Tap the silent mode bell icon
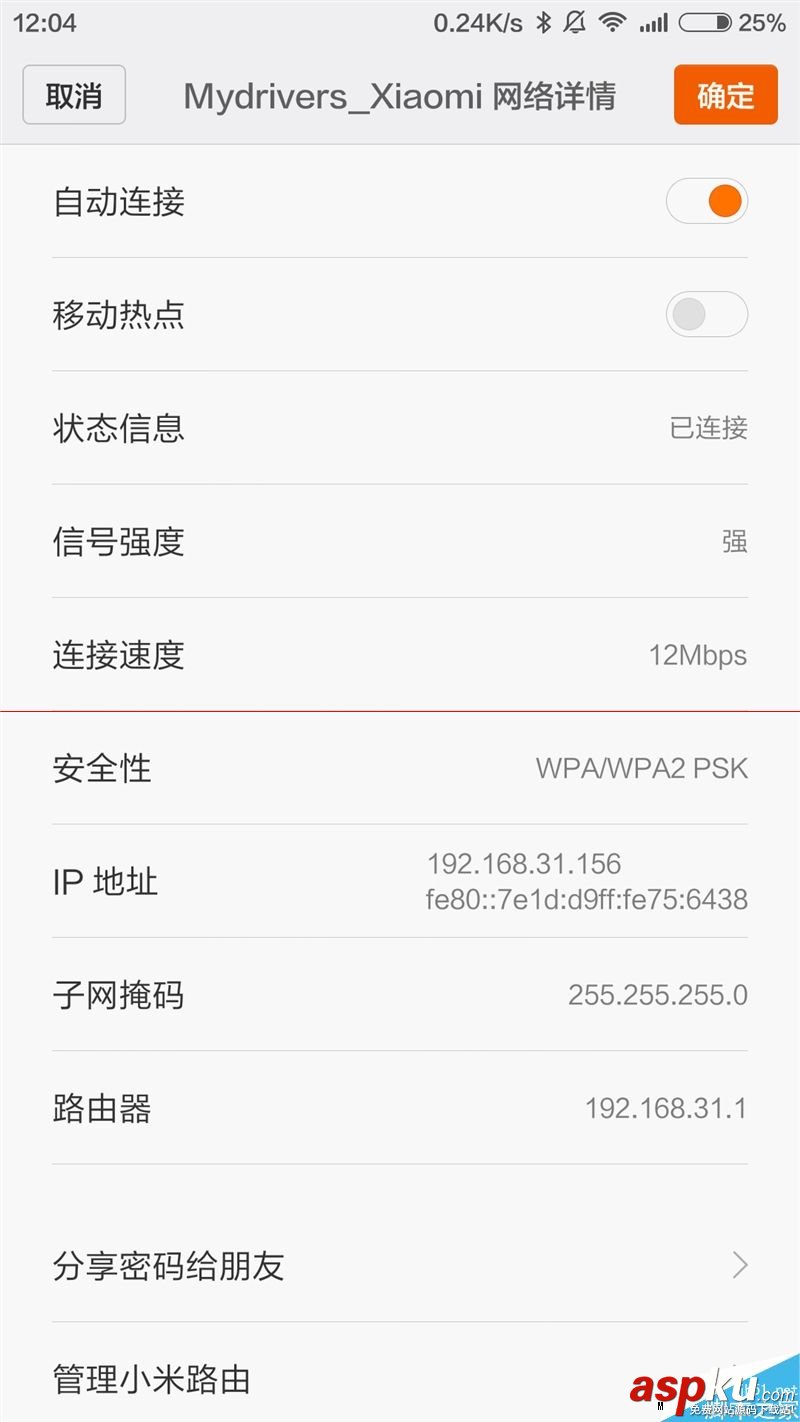Viewport: 800px width, 1422px height. 575,22
